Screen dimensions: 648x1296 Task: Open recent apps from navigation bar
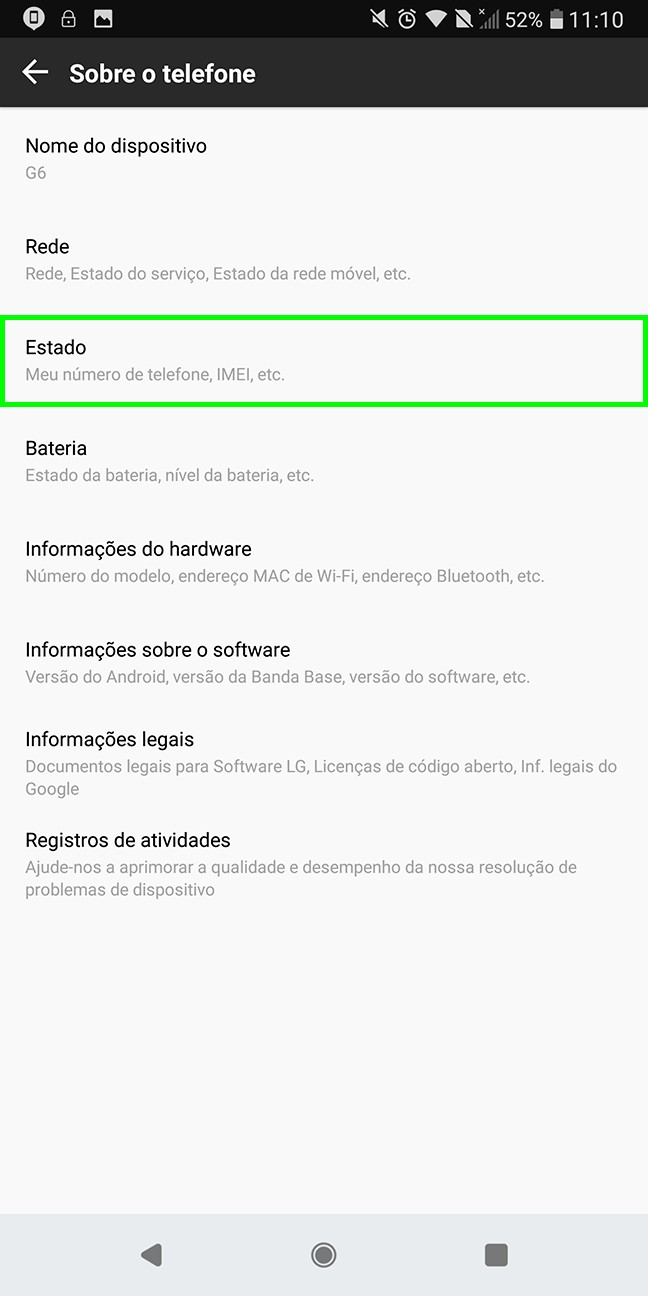click(x=496, y=1255)
